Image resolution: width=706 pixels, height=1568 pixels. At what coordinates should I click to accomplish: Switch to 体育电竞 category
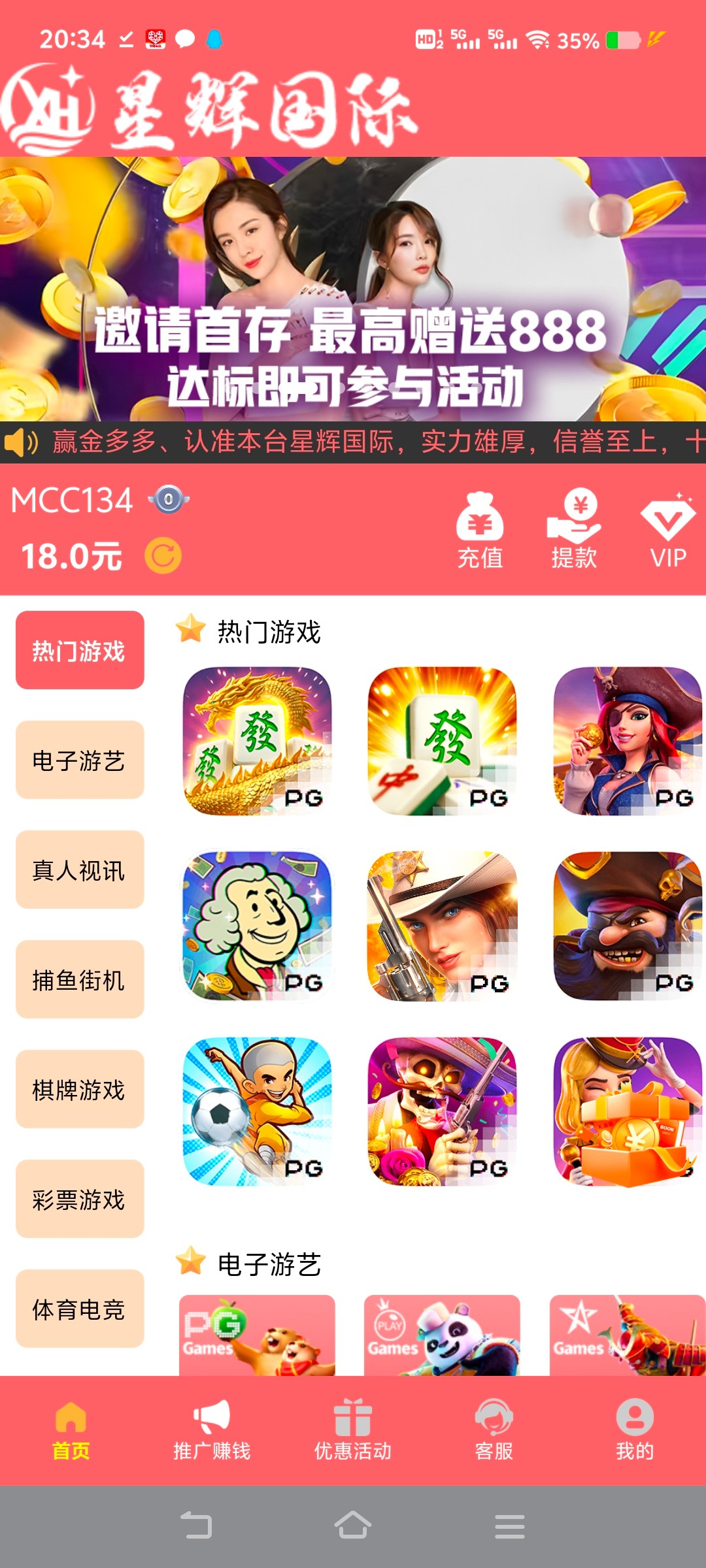[79, 1309]
